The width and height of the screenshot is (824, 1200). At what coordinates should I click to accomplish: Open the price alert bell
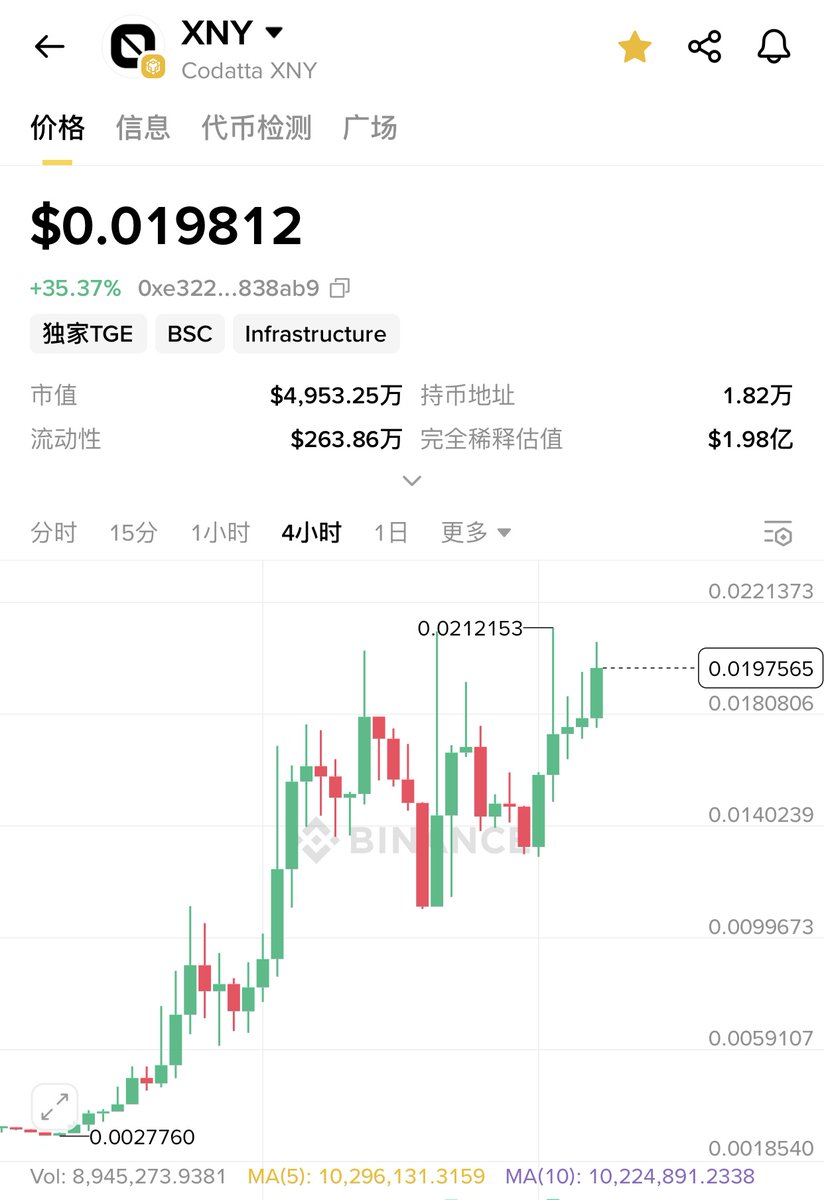[x=774, y=47]
